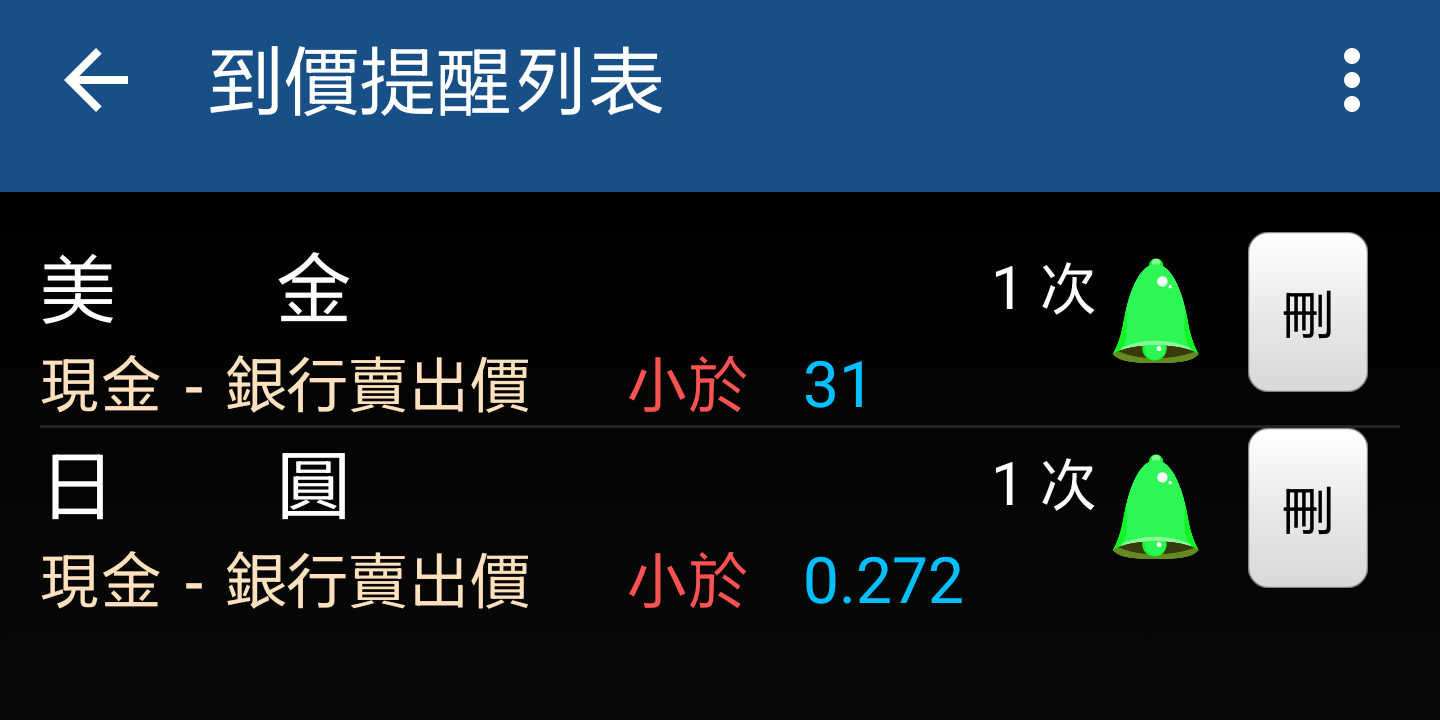Open the overflow menu

point(1351,80)
